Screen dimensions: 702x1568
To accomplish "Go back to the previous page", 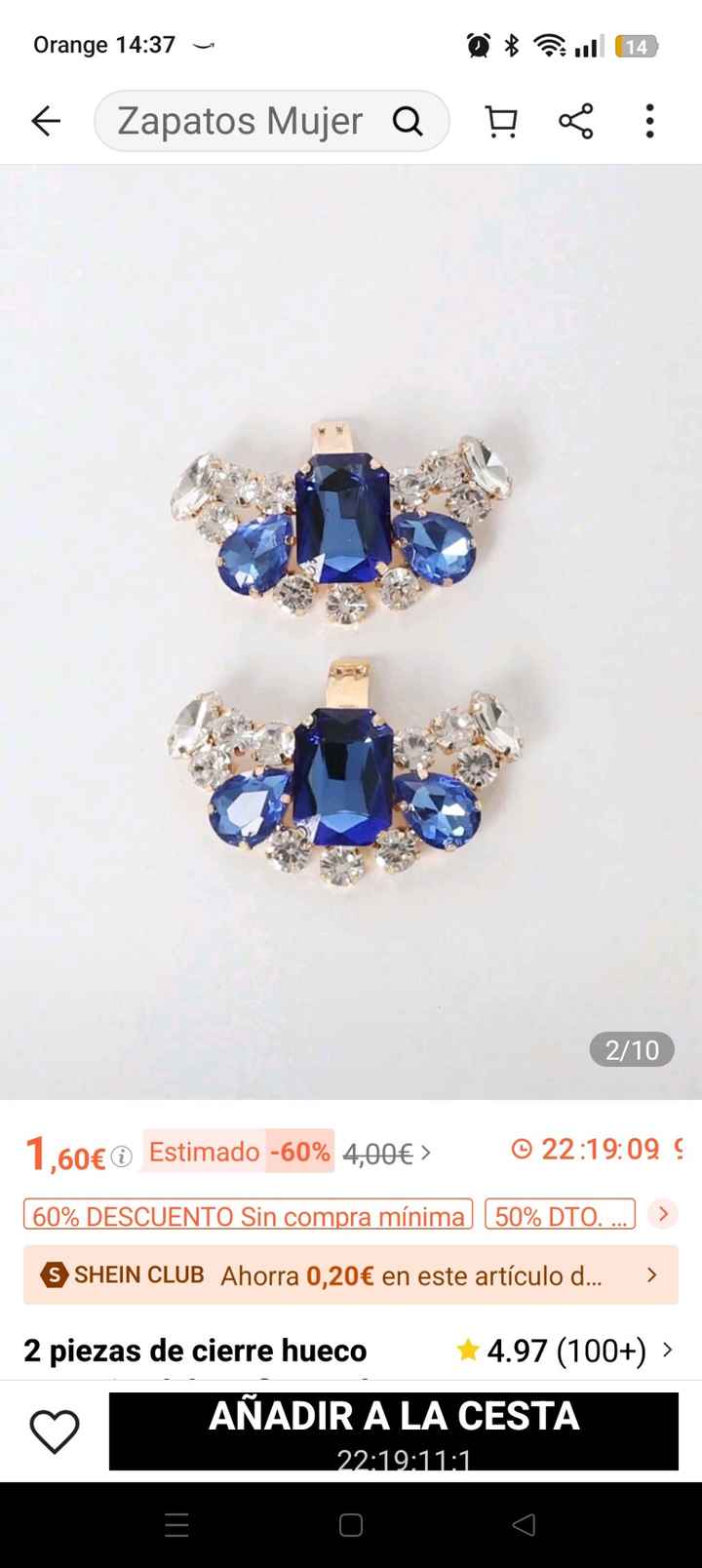I will 46,121.
